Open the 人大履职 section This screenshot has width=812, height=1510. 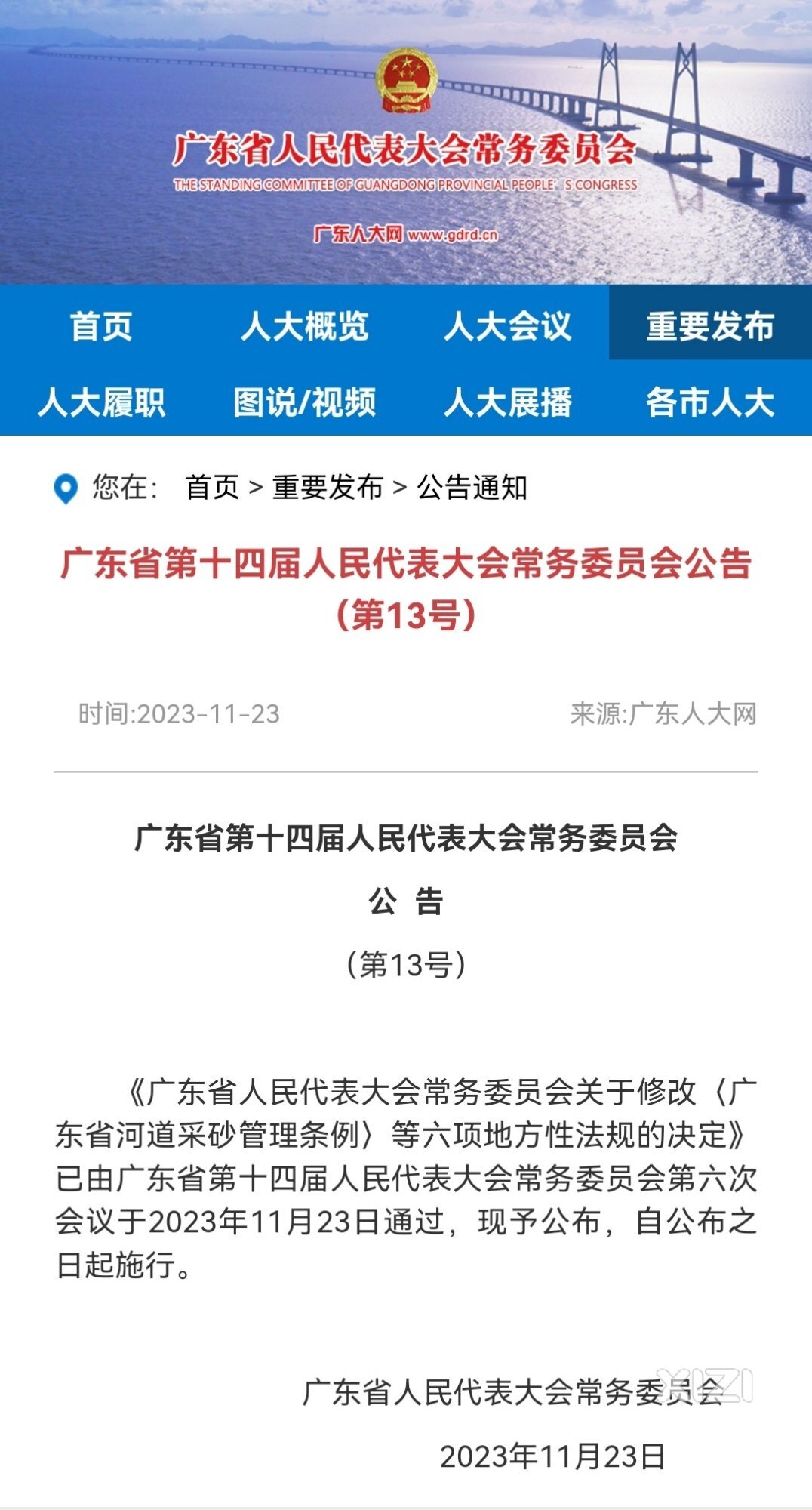pos(101,402)
